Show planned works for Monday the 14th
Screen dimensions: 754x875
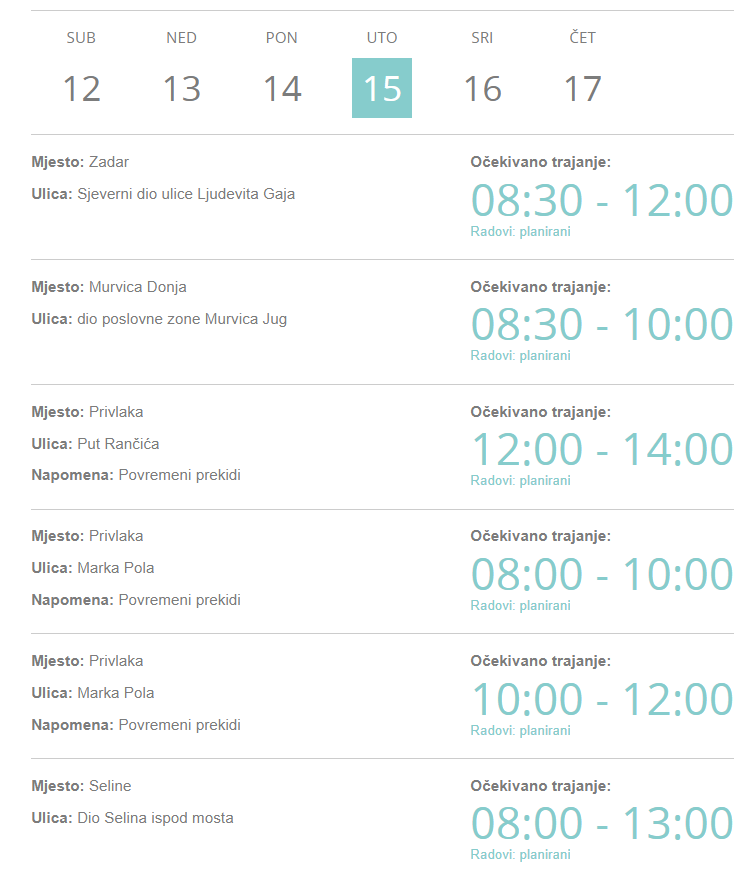[282, 88]
